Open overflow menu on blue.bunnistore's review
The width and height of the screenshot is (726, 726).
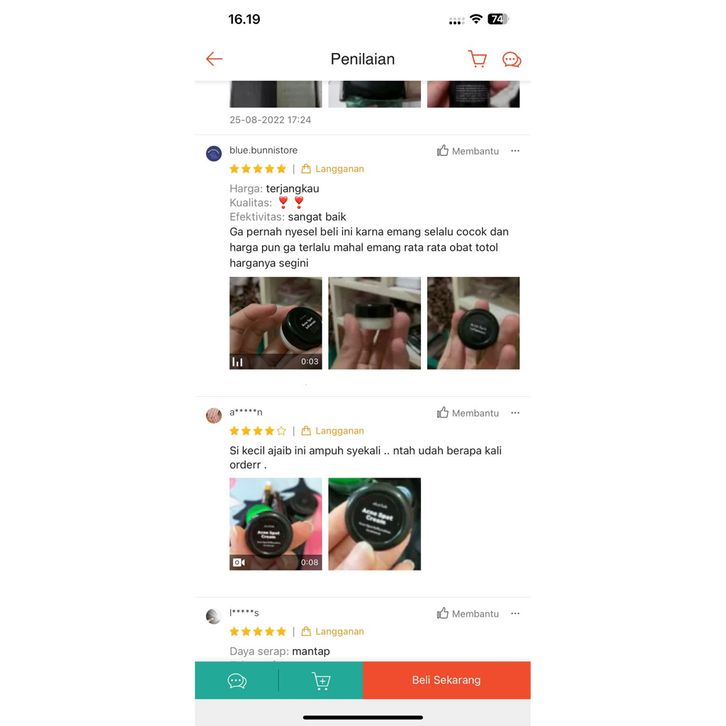[x=515, y=151]
